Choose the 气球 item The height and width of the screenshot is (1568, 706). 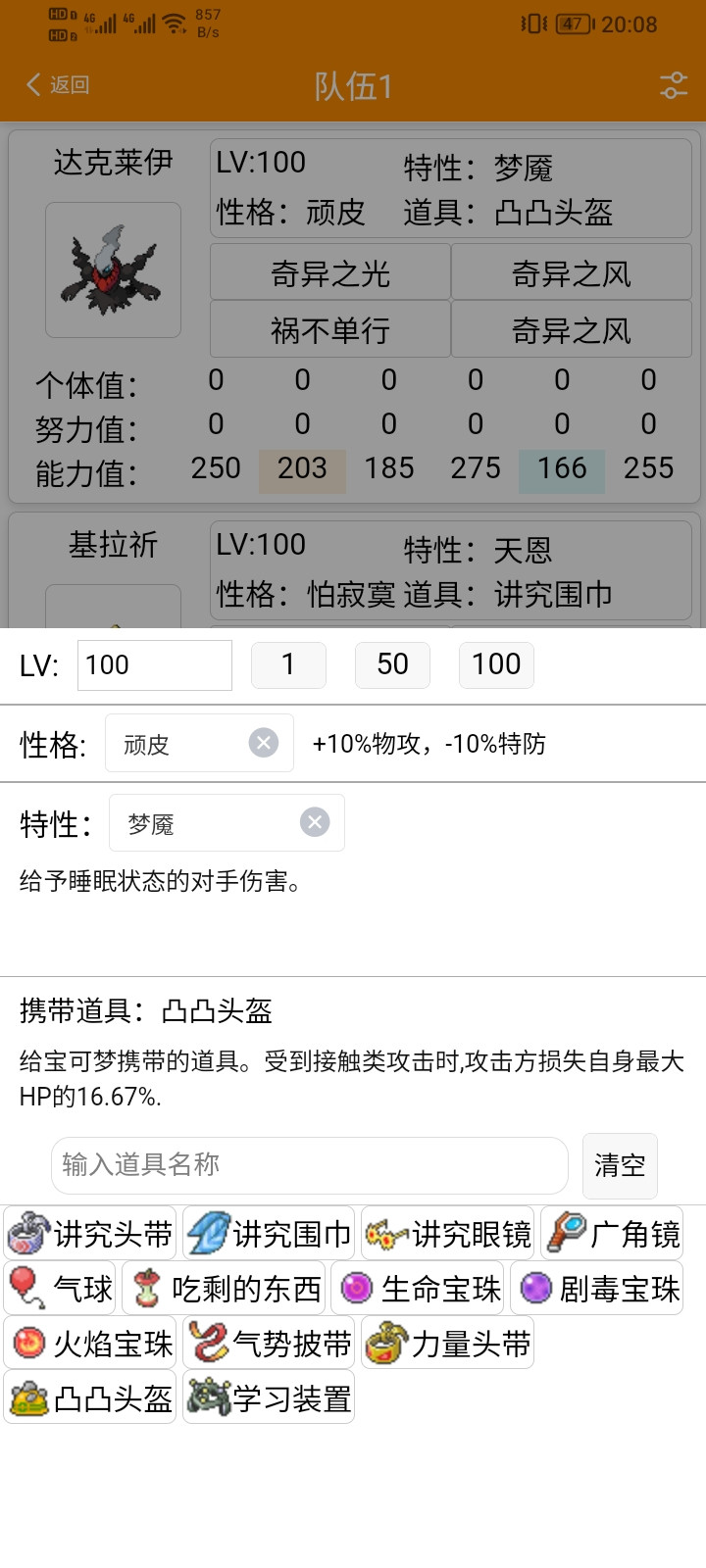pyautogui.click(x=60, y=1289)
